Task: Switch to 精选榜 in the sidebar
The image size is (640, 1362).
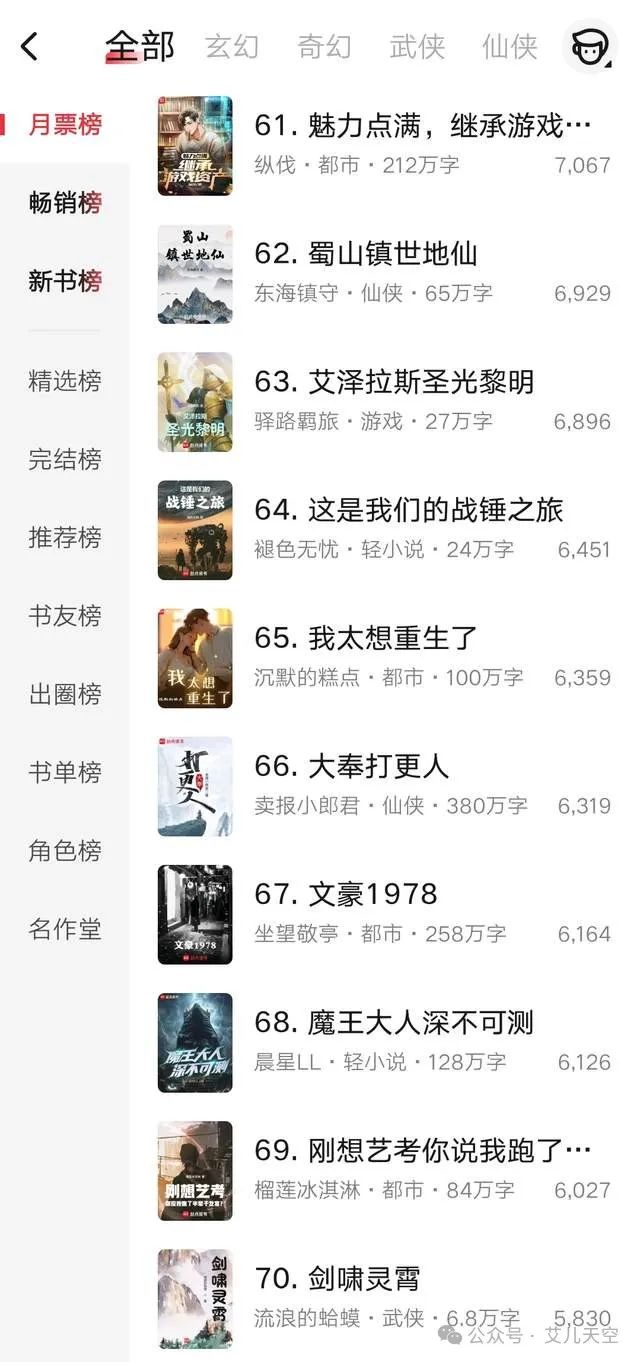Action: [65, 381]
